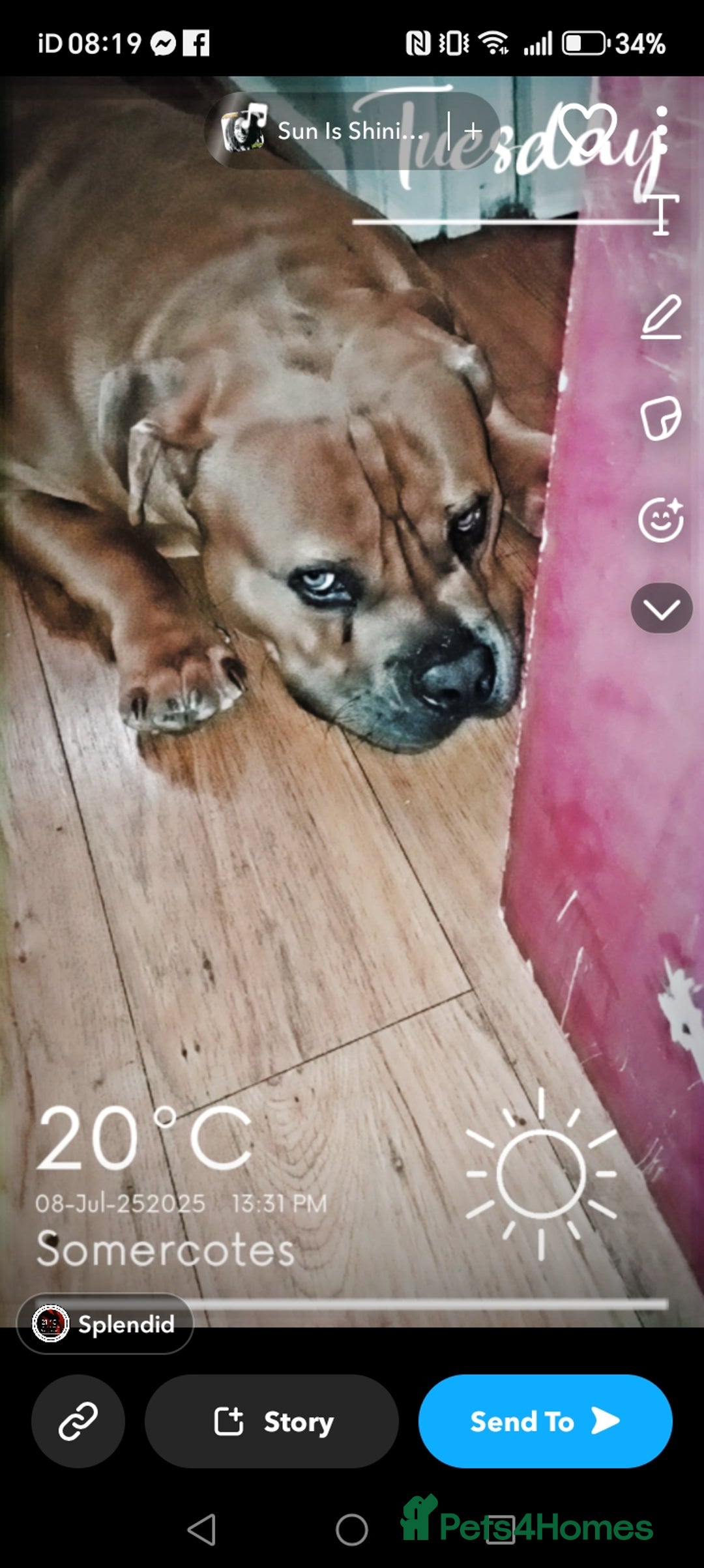
Task: Add the snap to Story
Action: [272, 1421]
